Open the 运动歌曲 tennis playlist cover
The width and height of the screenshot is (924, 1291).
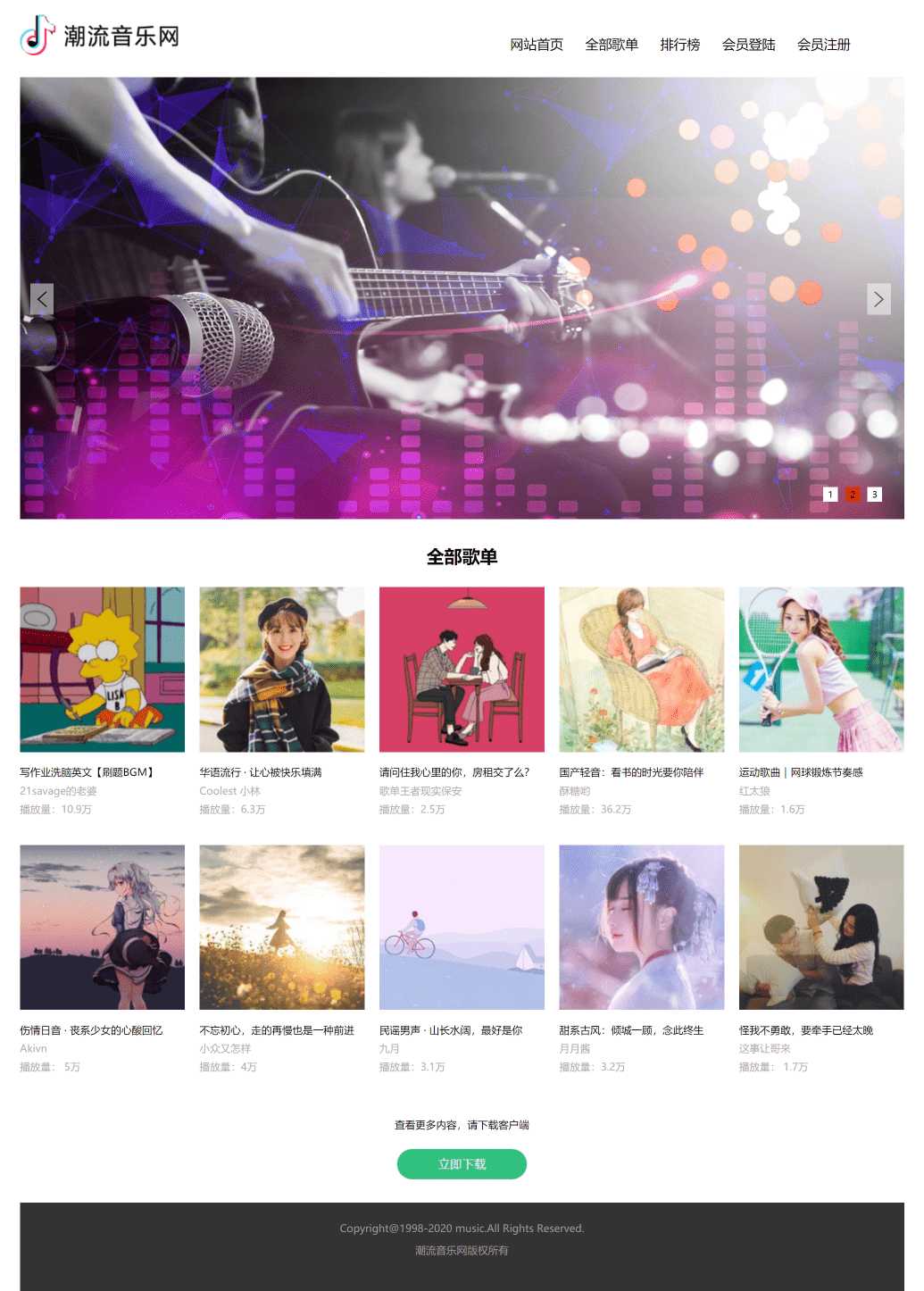tap(820, 668)
